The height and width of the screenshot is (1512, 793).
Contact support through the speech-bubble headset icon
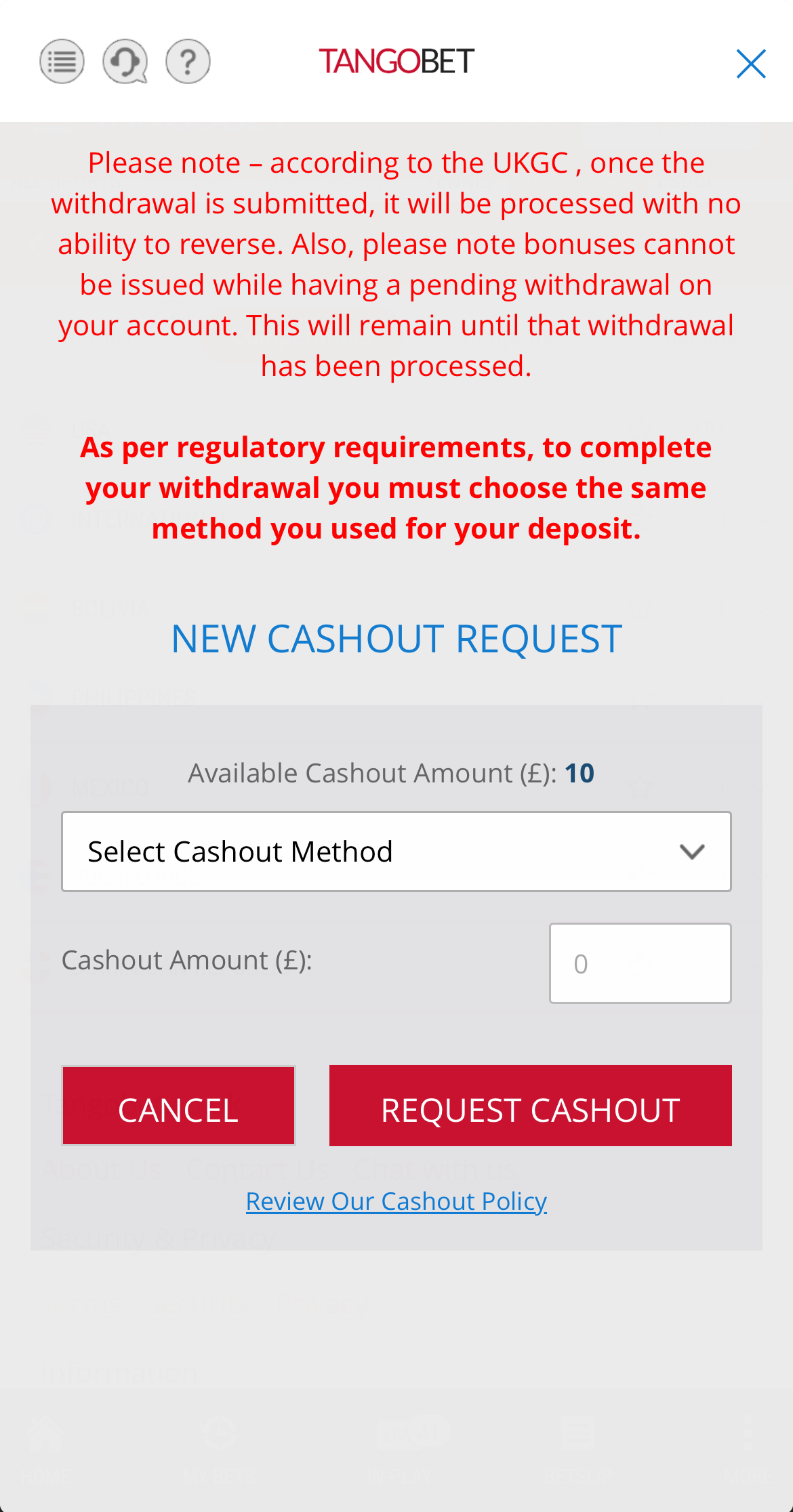(x=125, y=61)
